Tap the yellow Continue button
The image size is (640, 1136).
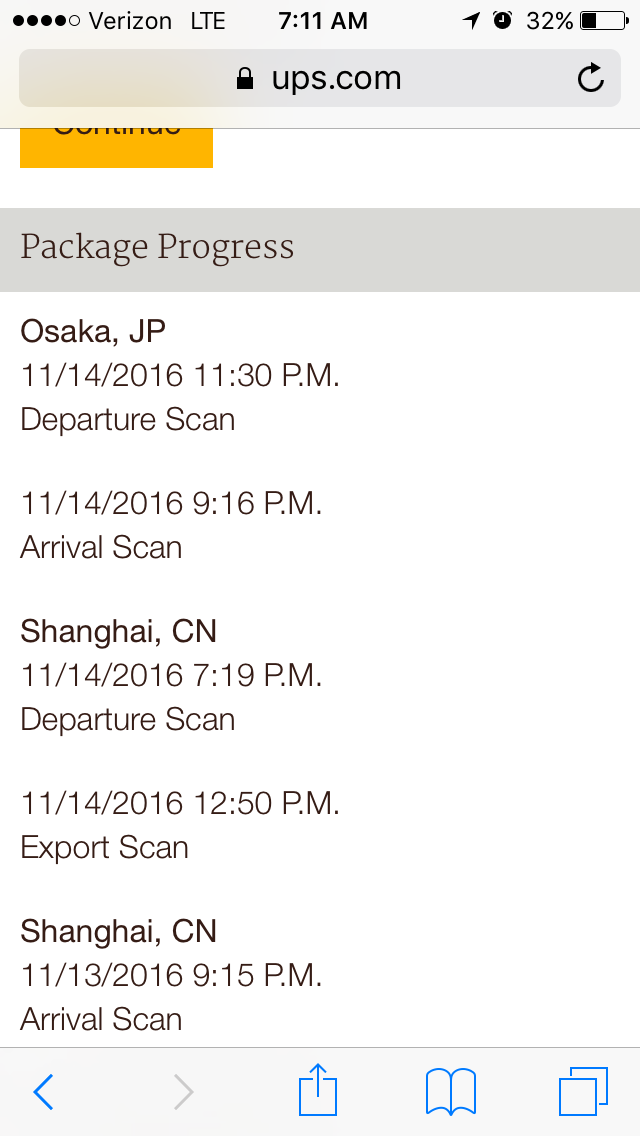coord(116,148)
